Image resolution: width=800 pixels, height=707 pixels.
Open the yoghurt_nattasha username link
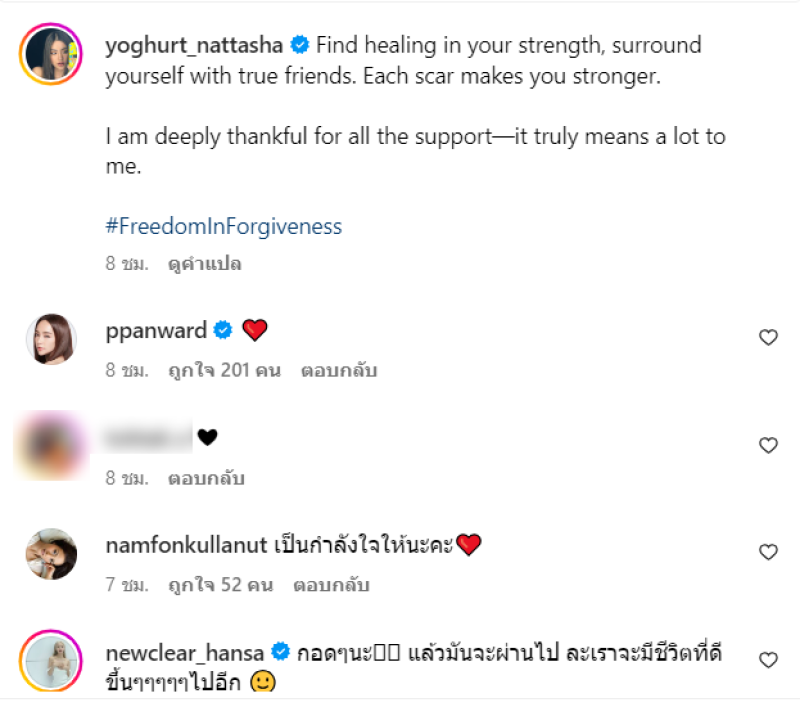195,45
